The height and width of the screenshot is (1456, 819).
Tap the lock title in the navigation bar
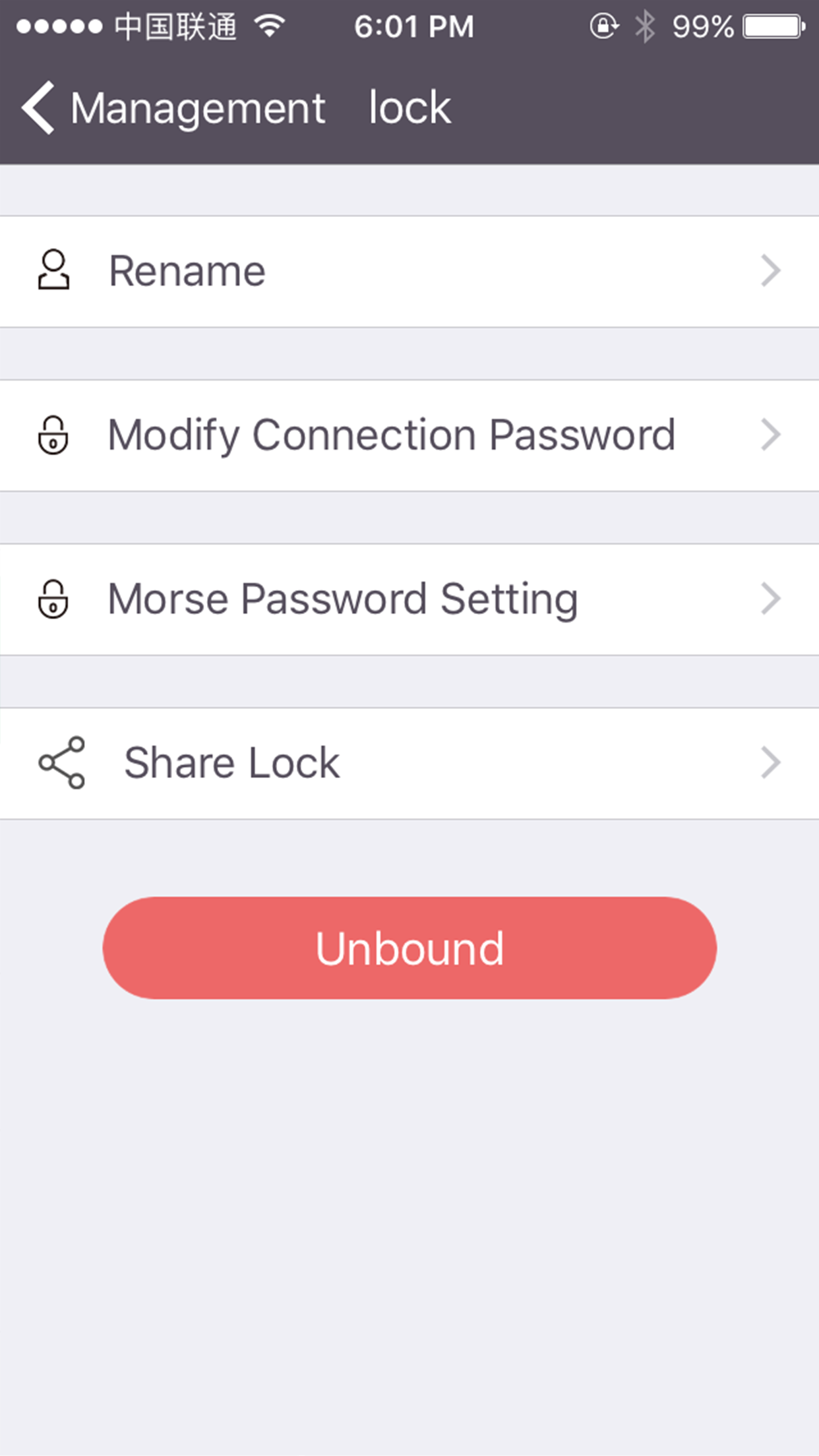[409, 107]
